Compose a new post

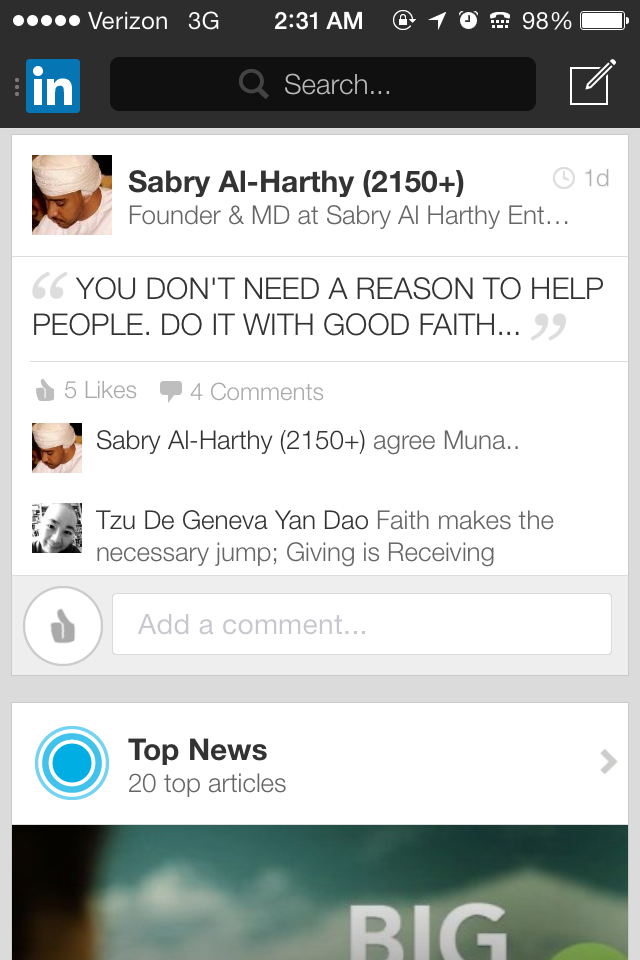pyautogui.click(x=590, y=85)
